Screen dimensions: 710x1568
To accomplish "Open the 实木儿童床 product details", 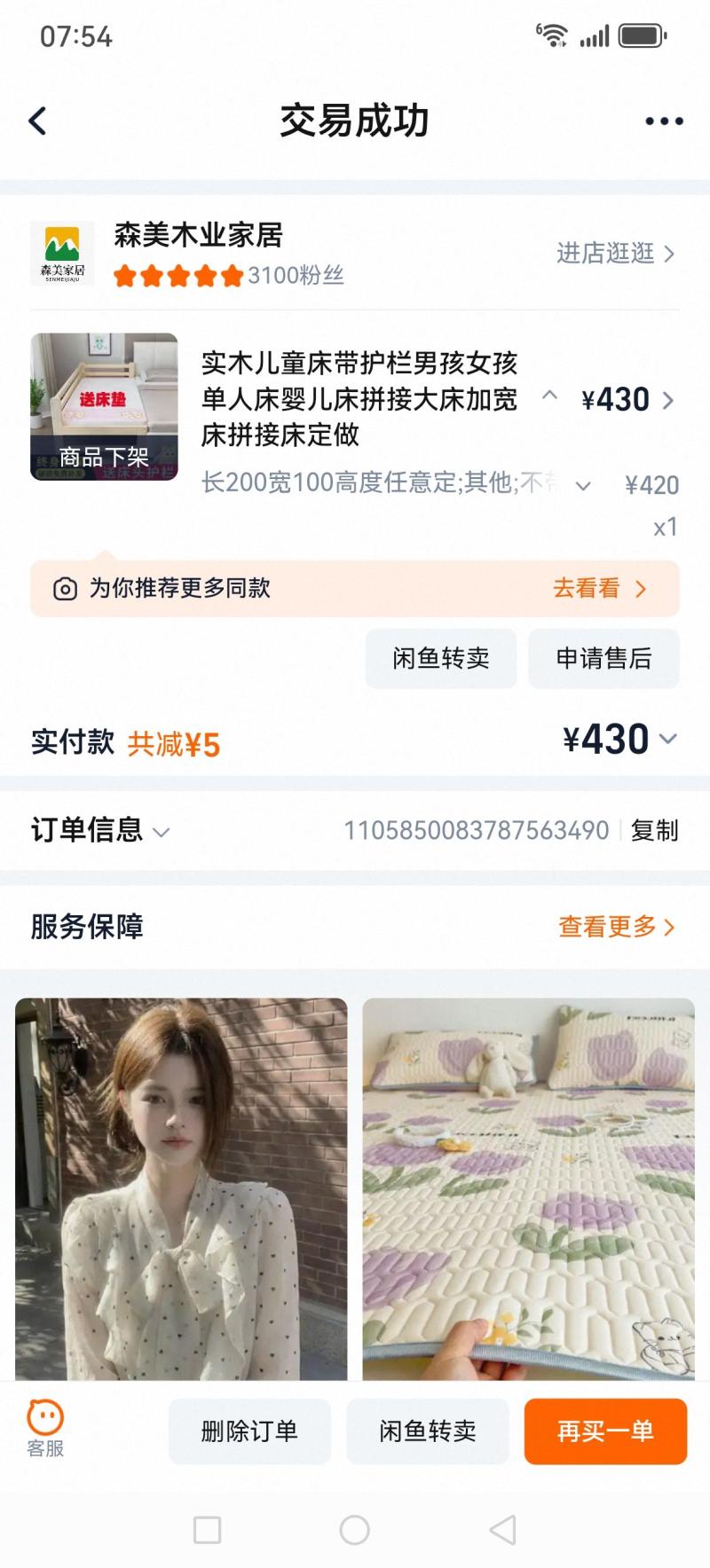I will click(x=359, y=399).
